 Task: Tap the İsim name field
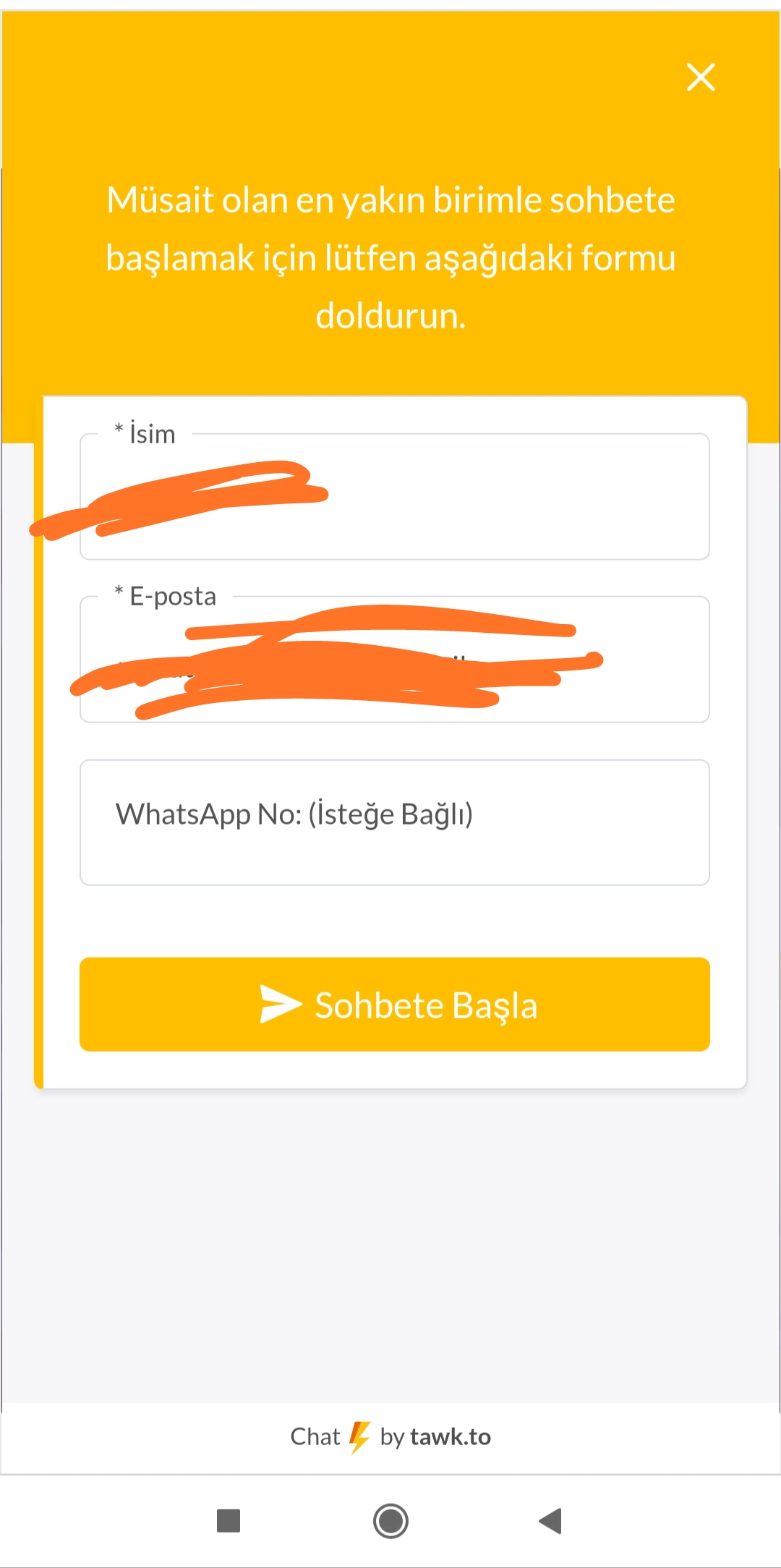point(395,496)
